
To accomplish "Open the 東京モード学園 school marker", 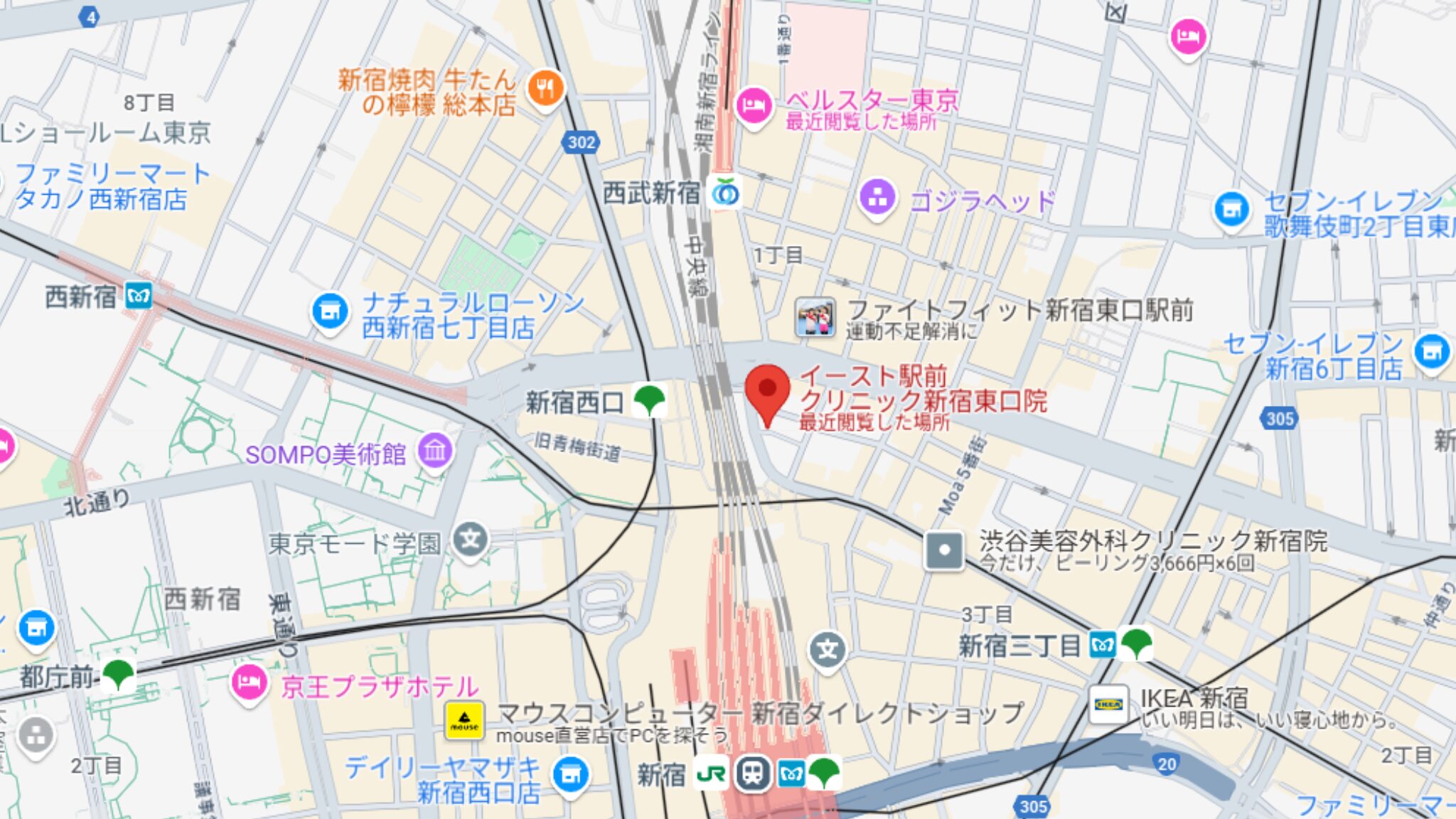I will click(x=471, y=540).
